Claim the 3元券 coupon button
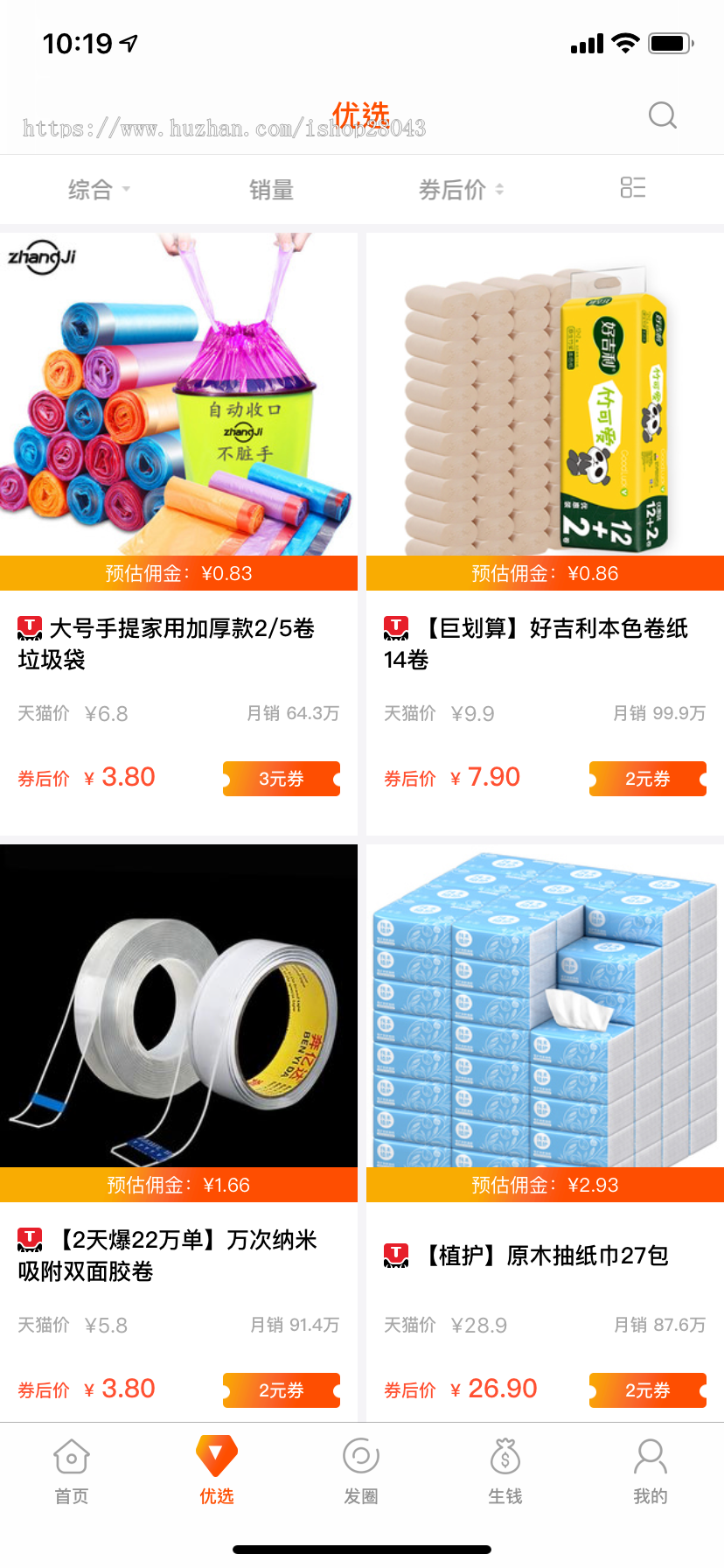Viewport: 724px width, 1568px height. tap(282, 779)
